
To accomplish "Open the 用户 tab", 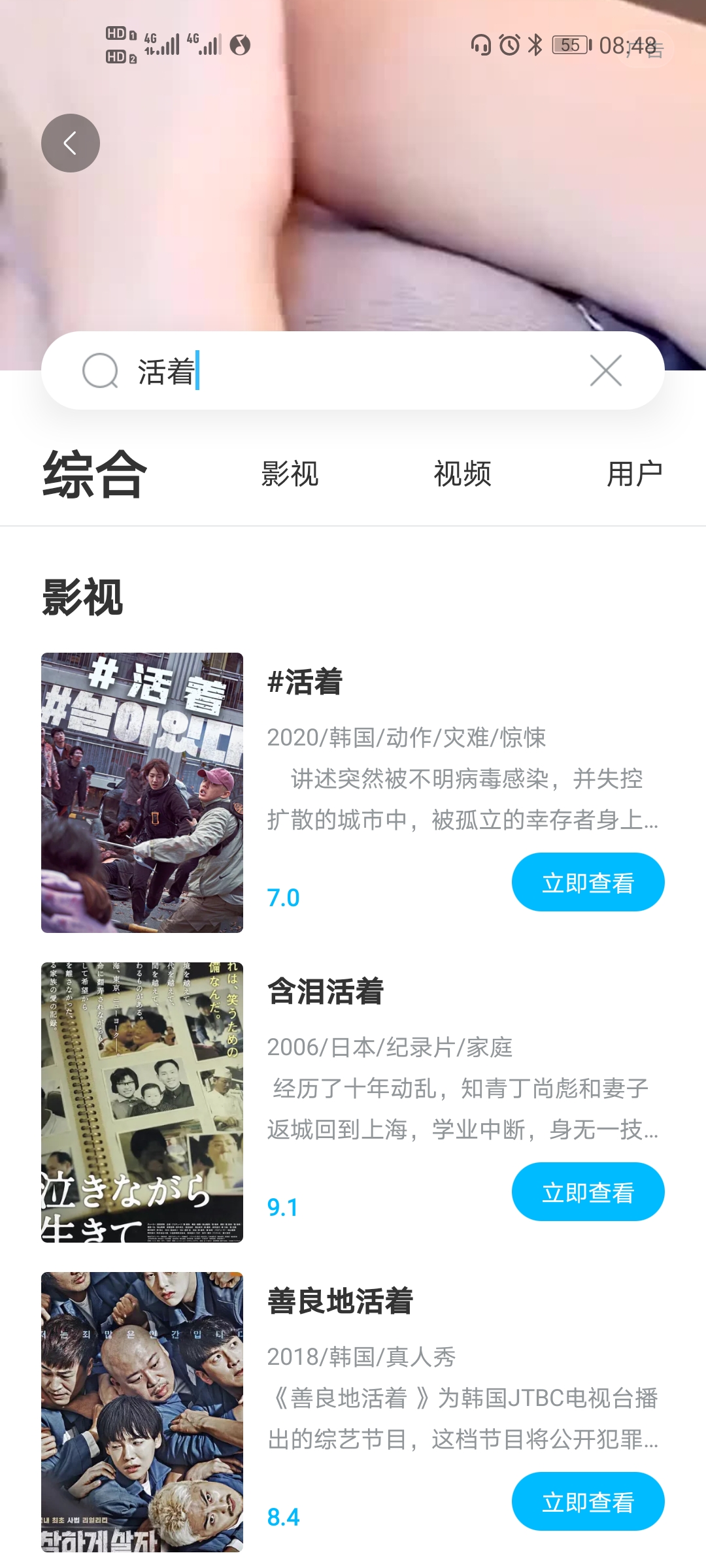I will (x=633, y=476).
